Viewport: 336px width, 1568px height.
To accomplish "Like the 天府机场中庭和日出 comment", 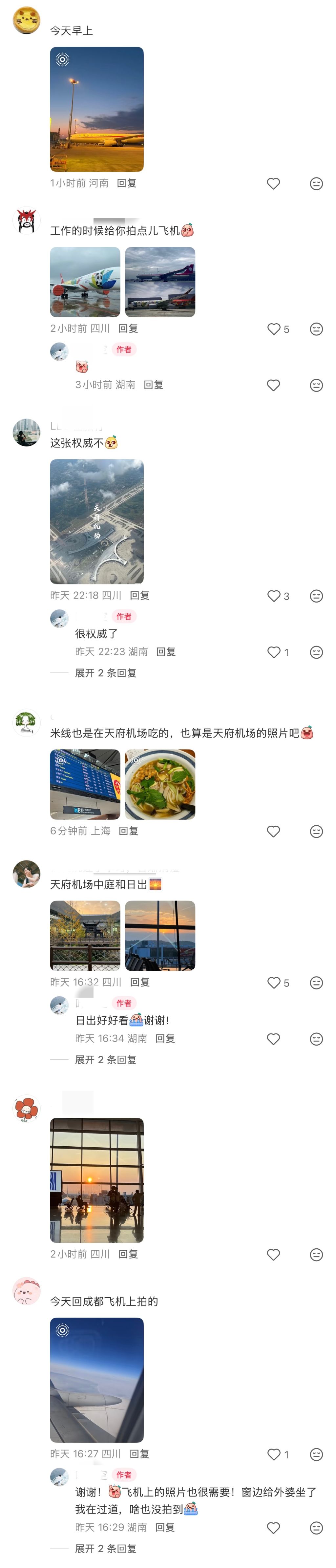I will pos(273,983).
